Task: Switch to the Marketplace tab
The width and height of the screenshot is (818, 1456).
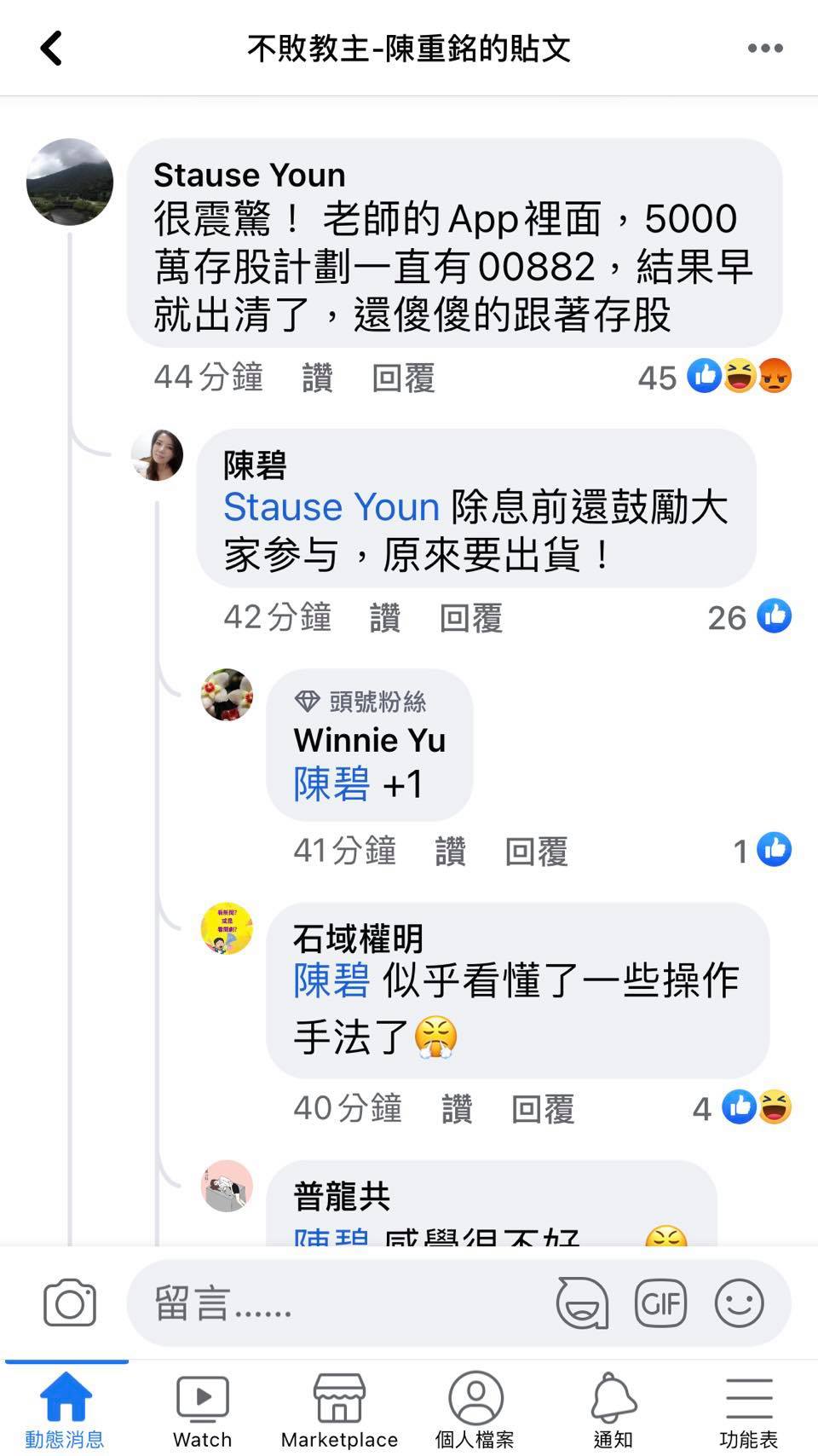Action: 339,1410
